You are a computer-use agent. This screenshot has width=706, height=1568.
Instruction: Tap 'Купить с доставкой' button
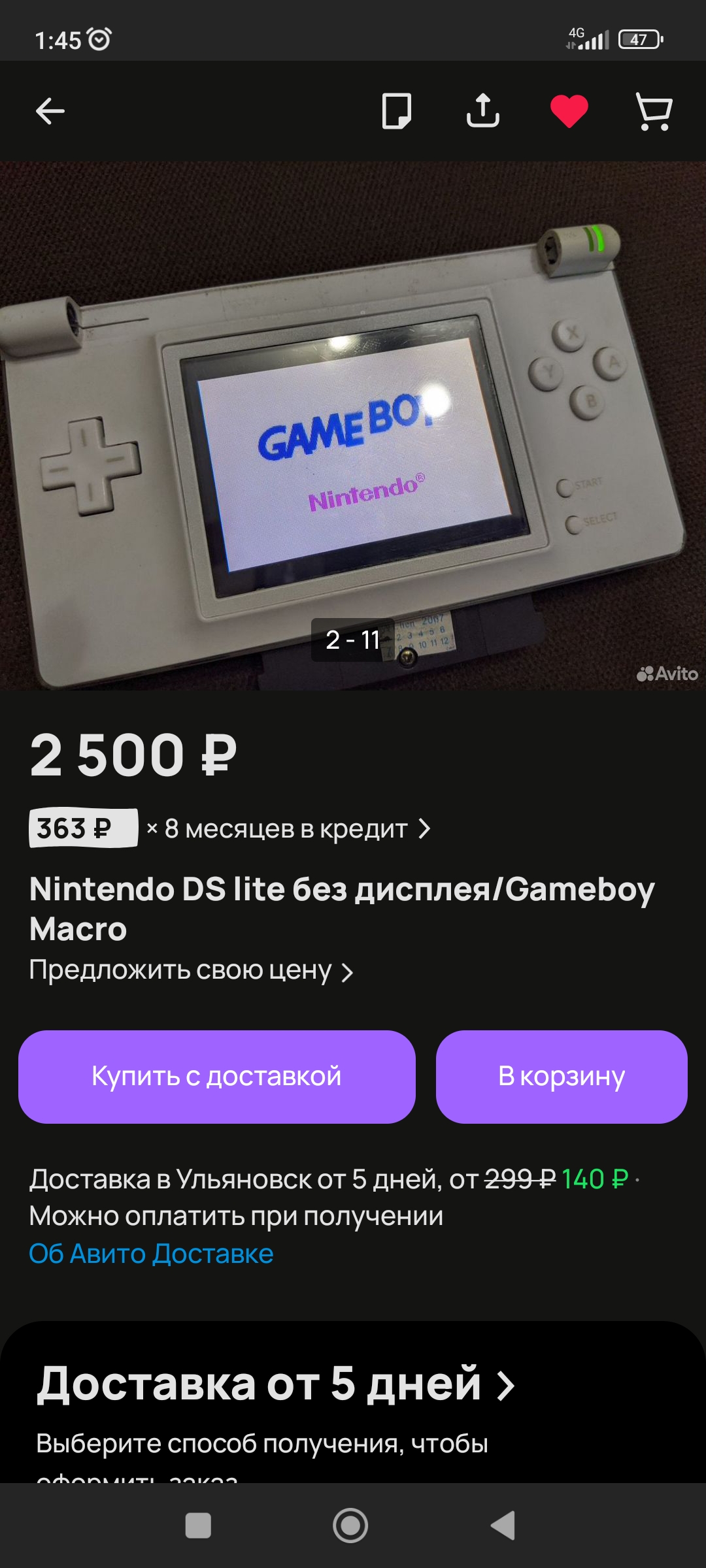tap(216, 1077)
